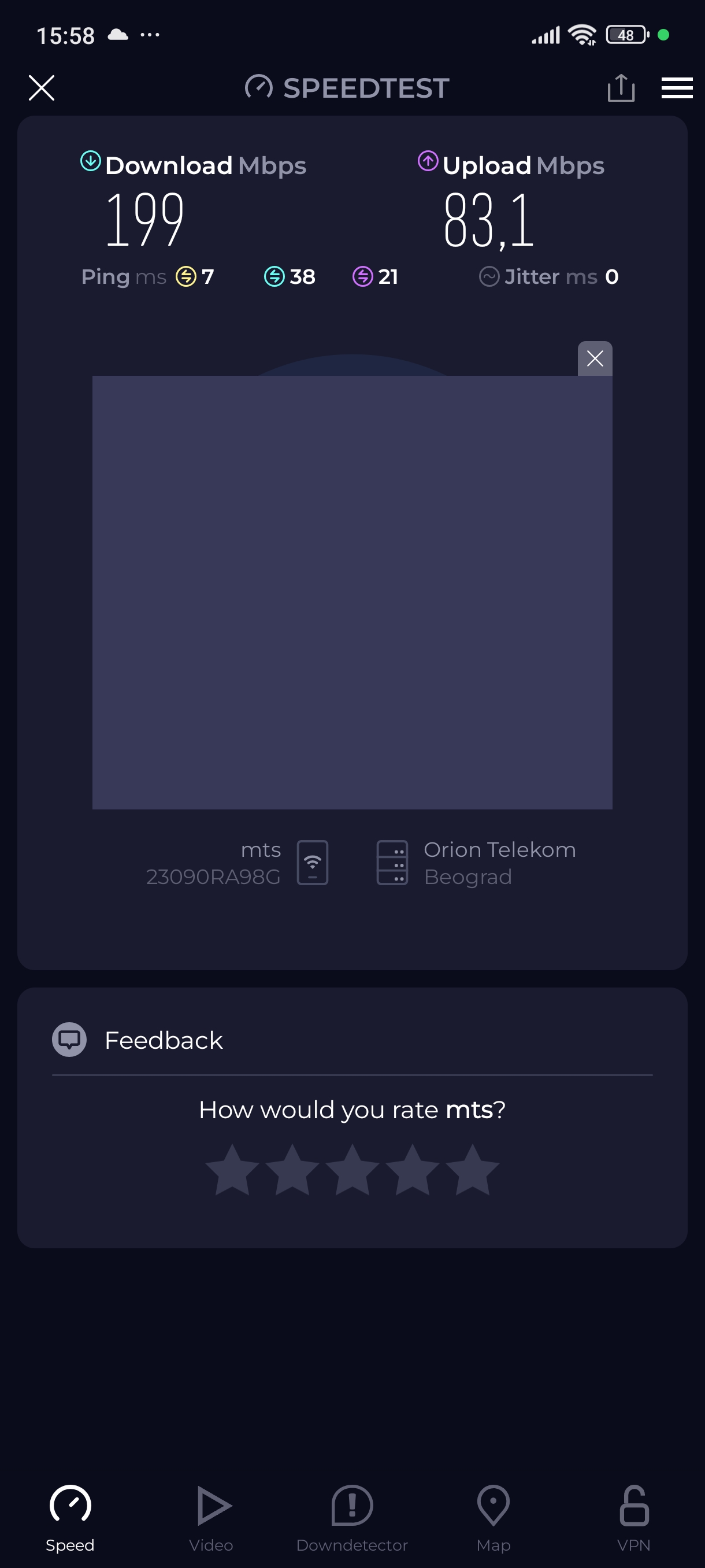The height and width of the screenshot is (1568, 705).
Task: Rate mts one star
Action: [x=232, y=1170]
